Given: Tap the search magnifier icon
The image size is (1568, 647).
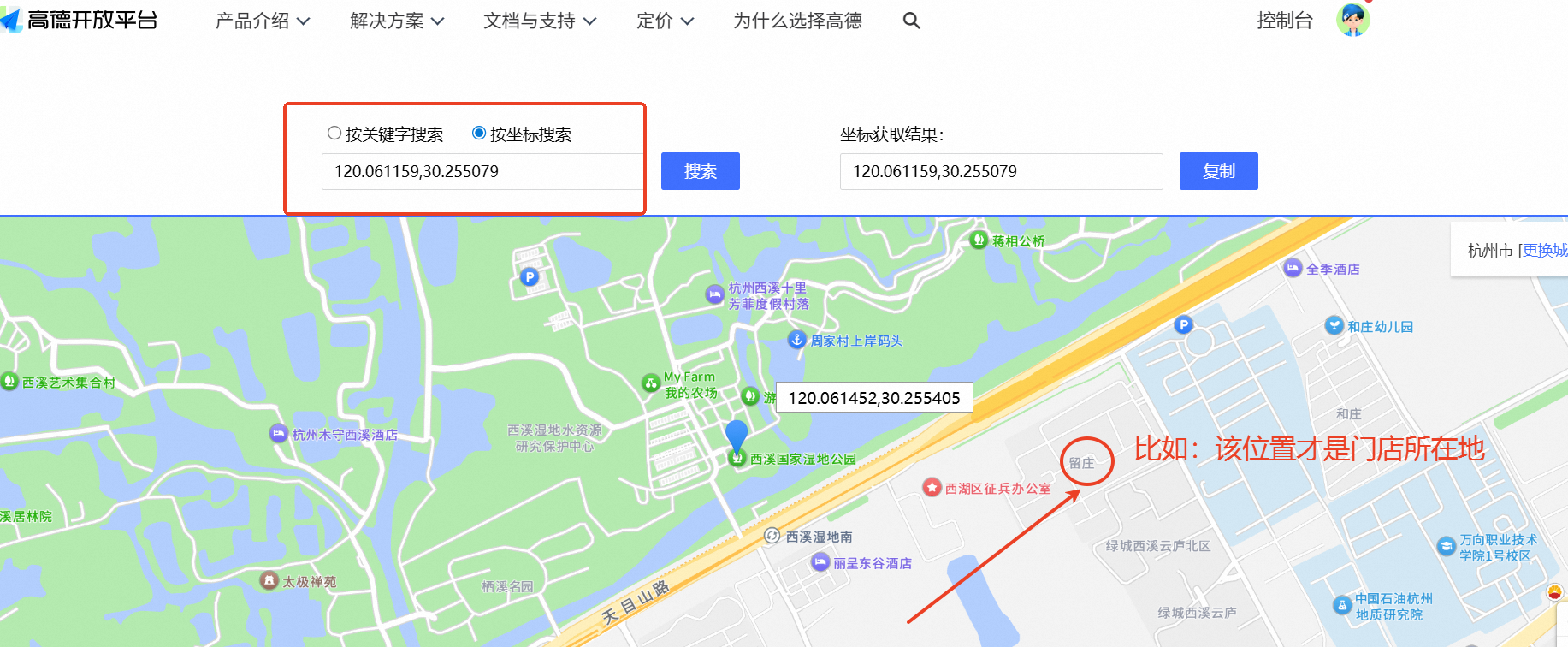Looking at the screenshot, I should pyautogui.click(x=911, y=21).
